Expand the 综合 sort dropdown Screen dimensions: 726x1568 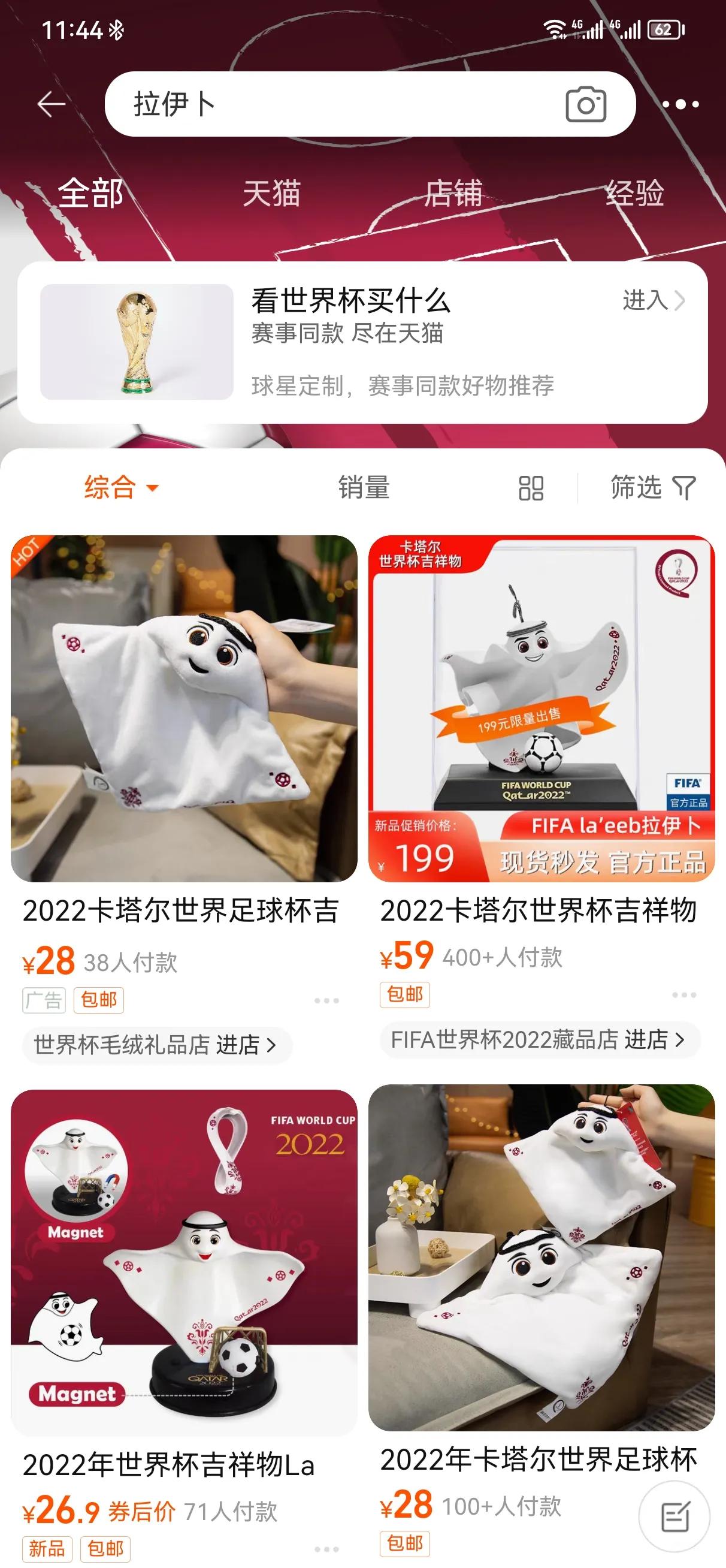[x=154, y=488]
